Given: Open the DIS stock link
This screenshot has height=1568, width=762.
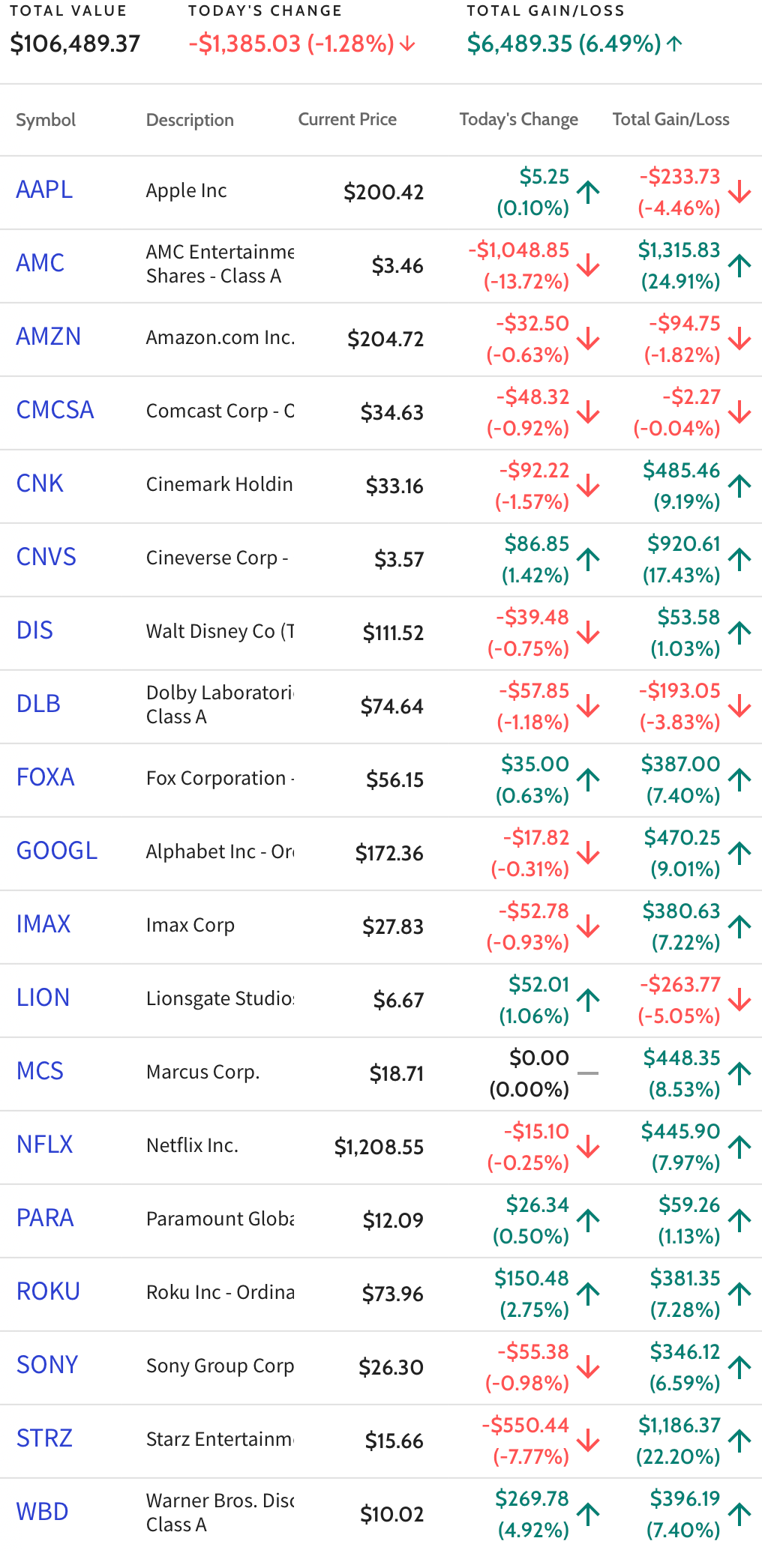Looking at the screenshot, I should 34,631.
